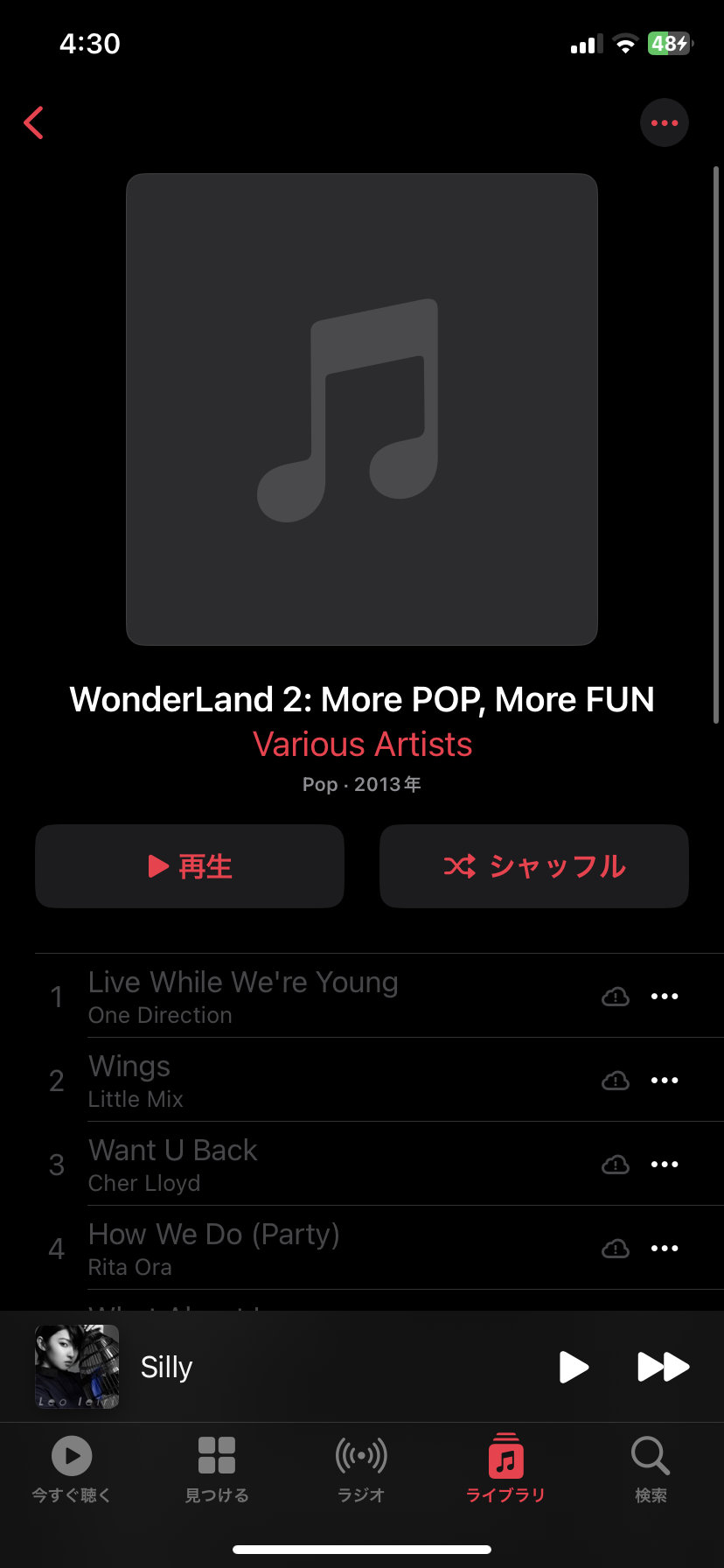Open the album options menu at top

point(664,123)
